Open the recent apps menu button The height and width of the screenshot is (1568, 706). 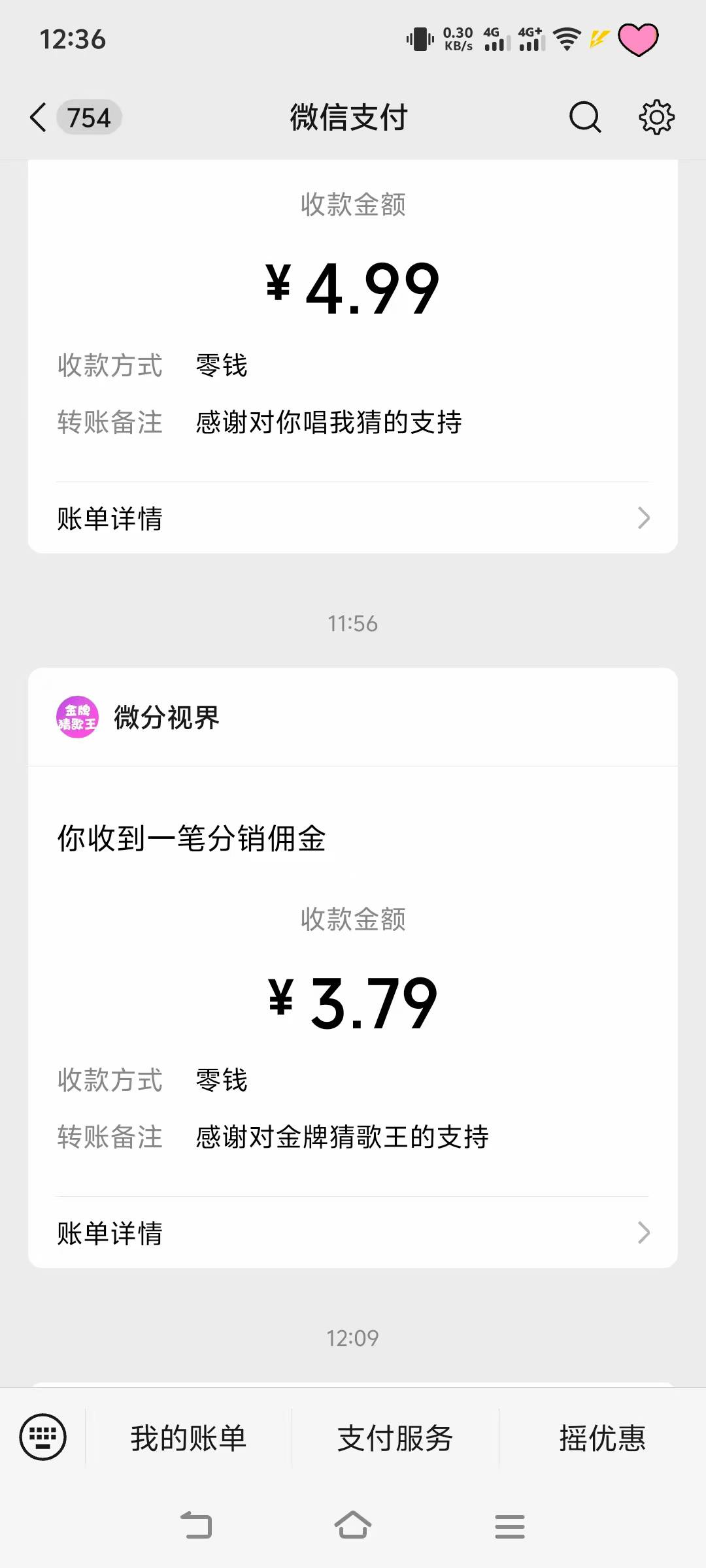point(510,1526)
